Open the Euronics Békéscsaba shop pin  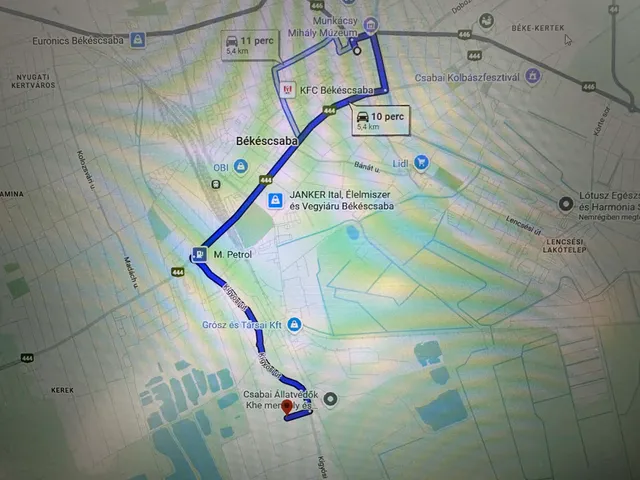pos(137,40)
